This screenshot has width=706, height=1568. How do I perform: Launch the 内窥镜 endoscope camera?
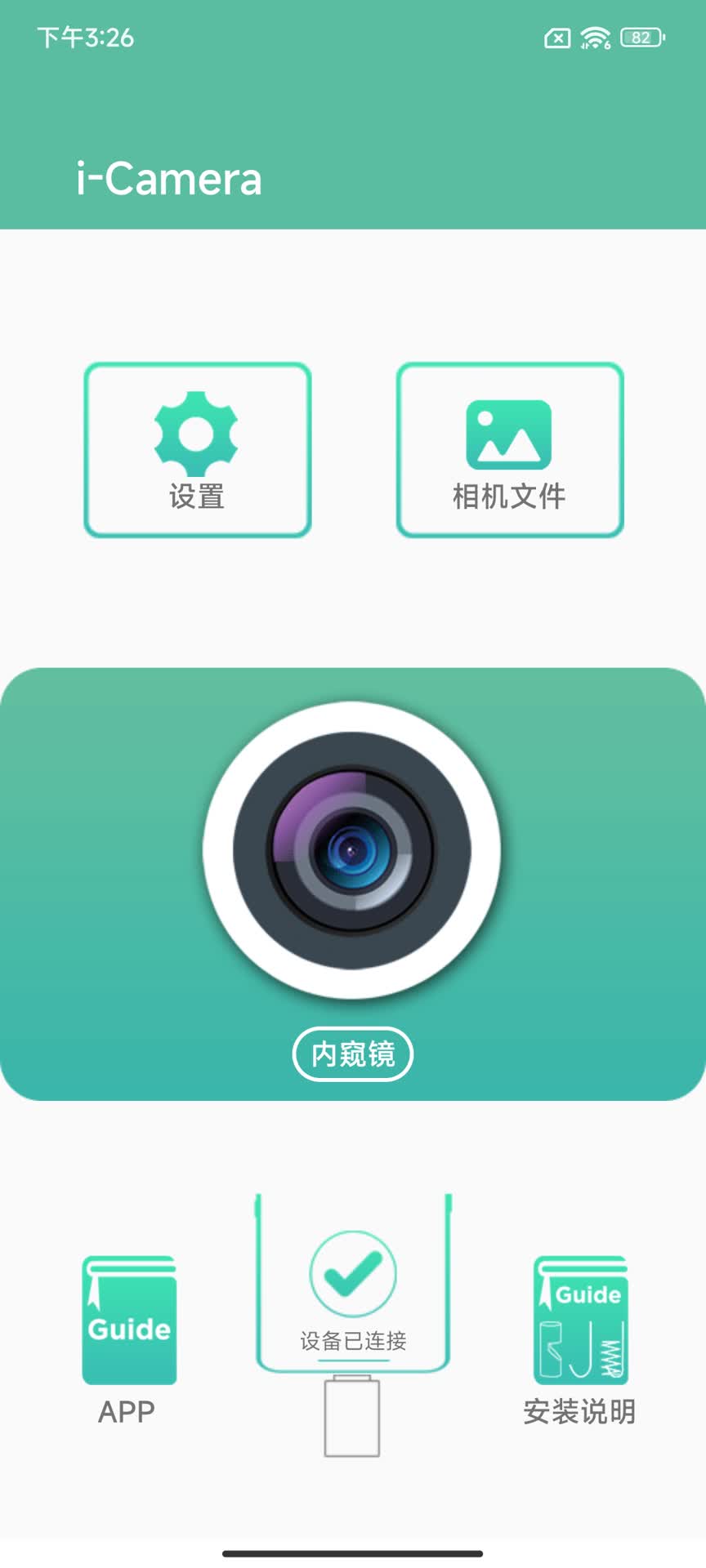[352, 851]
